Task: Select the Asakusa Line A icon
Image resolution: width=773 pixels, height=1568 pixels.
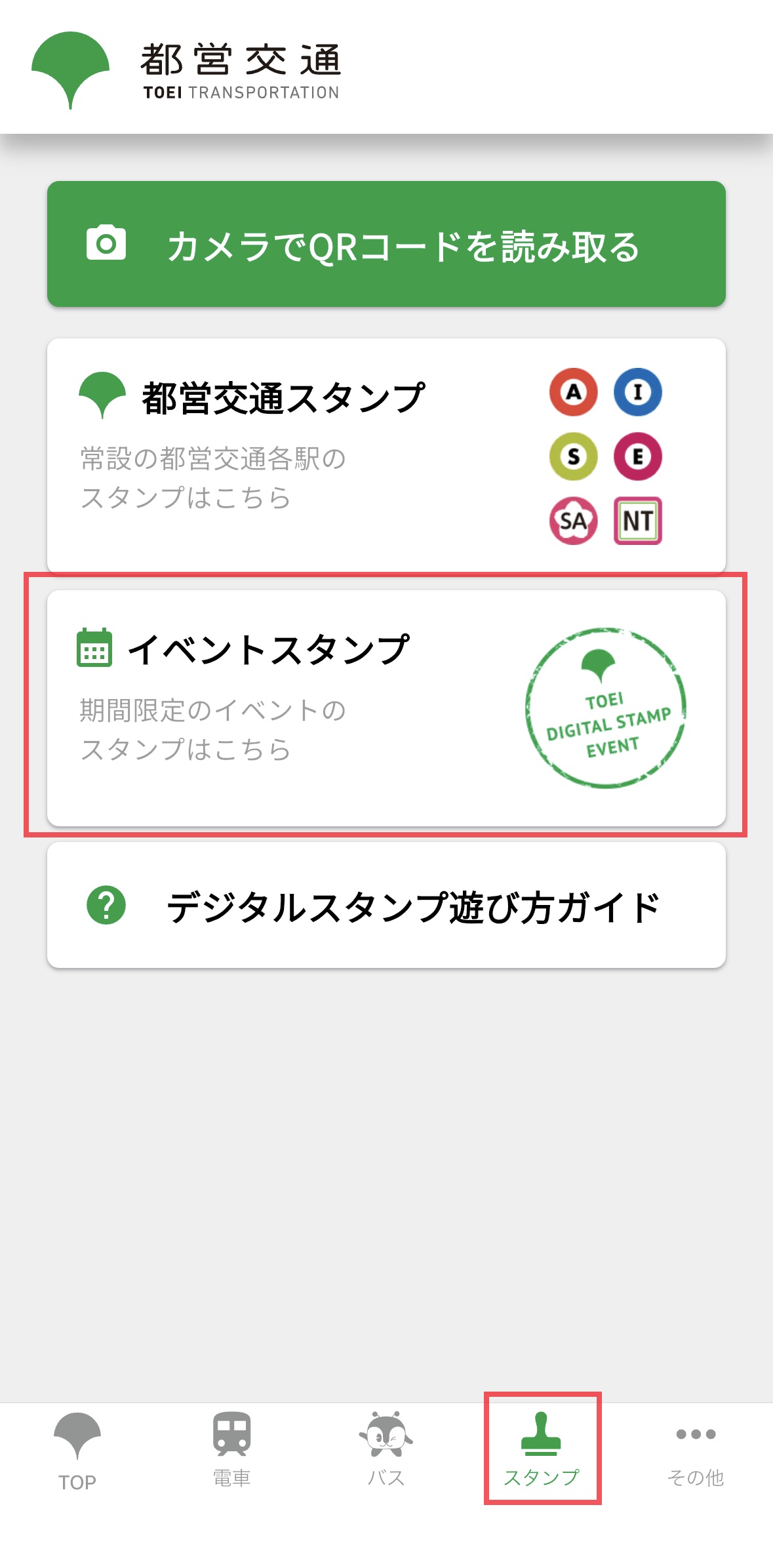Action: 573,392
